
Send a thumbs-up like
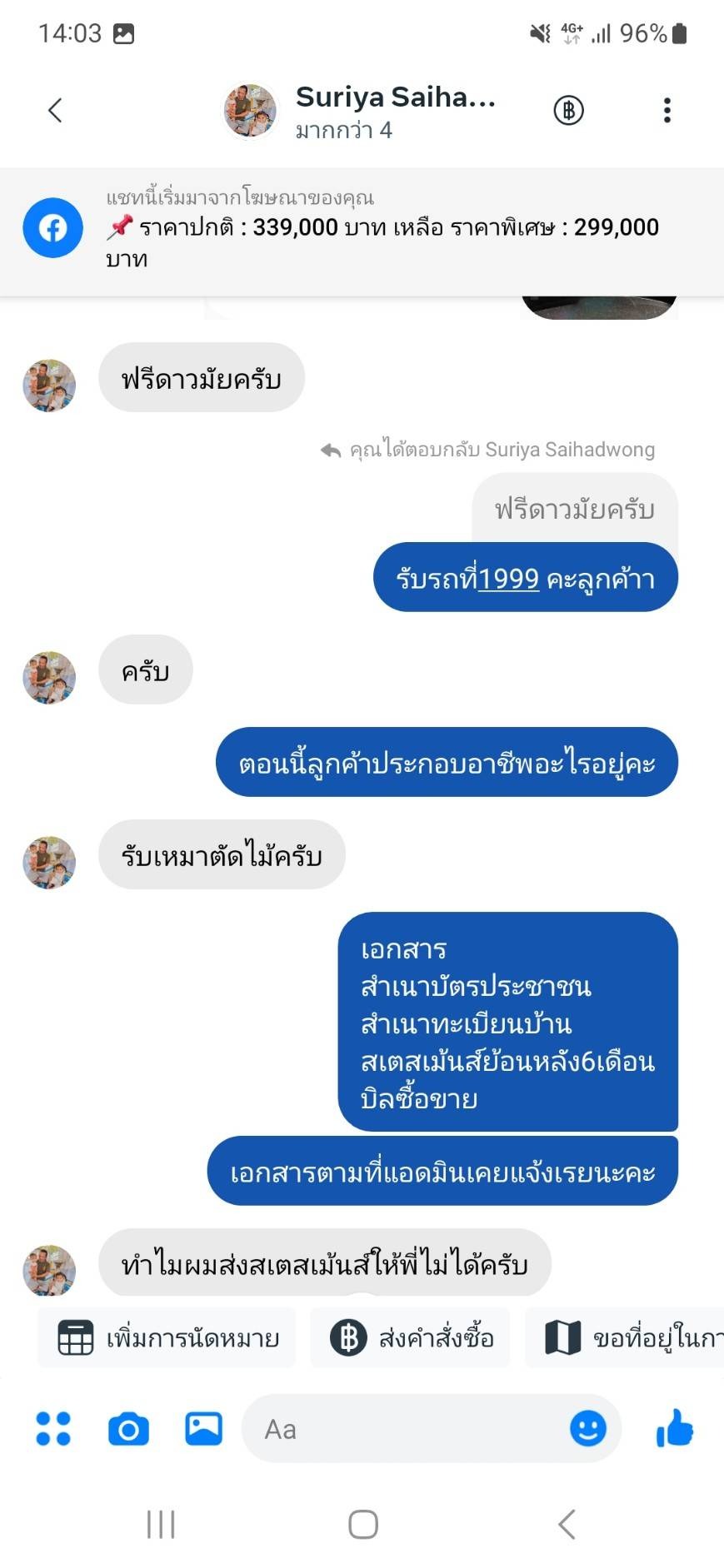click(674, 1428)
